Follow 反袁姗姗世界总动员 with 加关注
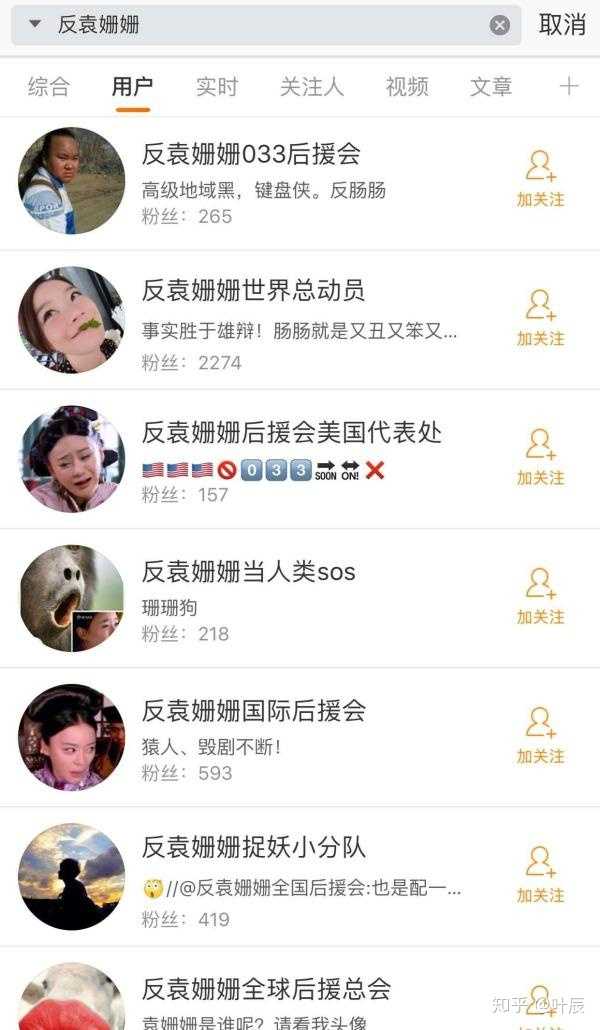Viewport: 600px width, 1030px height. pyautogui.click(x=540, y=318)
